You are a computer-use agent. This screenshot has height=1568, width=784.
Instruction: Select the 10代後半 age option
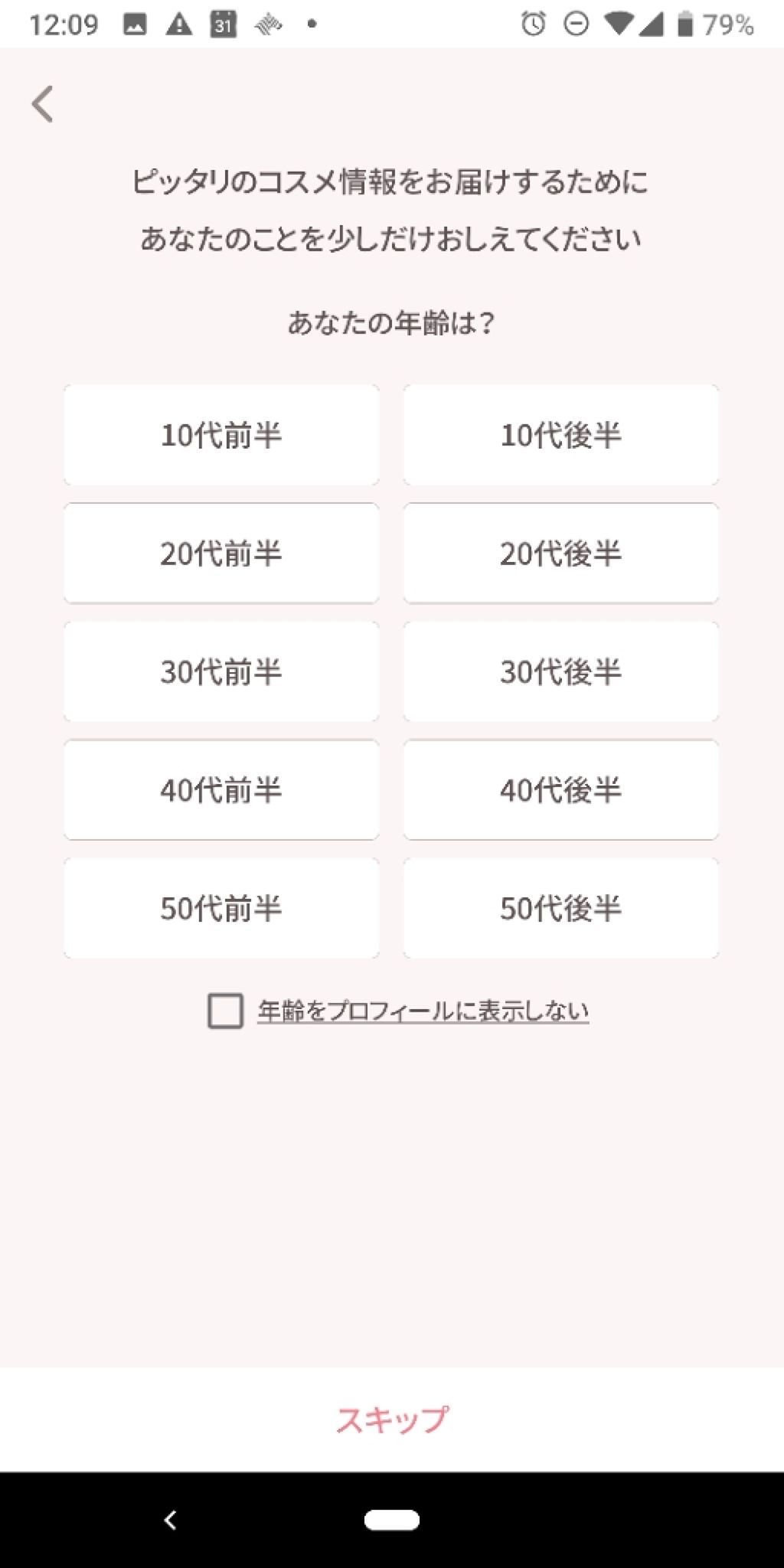561,434
